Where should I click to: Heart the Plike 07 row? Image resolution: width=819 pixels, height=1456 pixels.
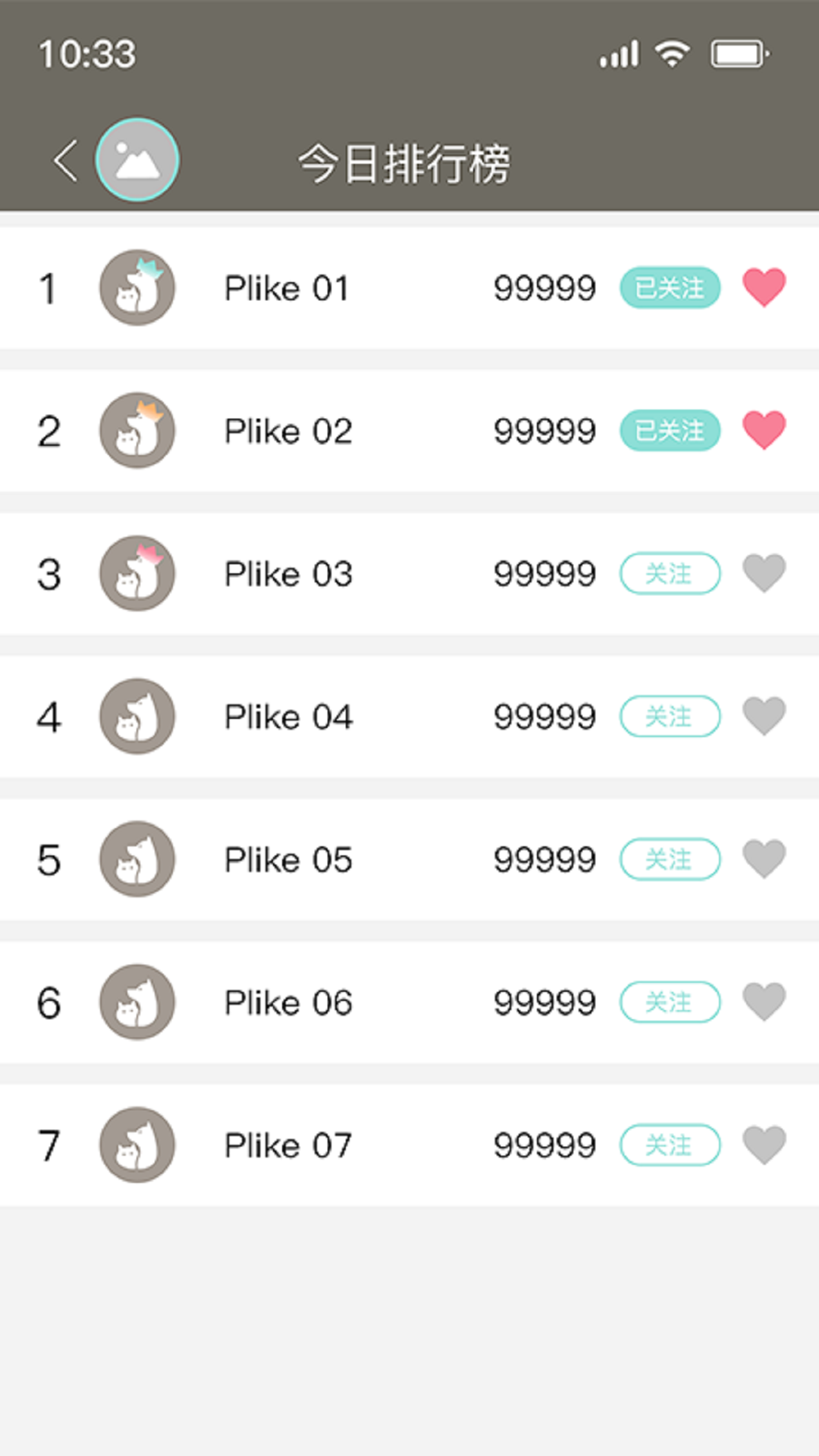click(764, 1144)
